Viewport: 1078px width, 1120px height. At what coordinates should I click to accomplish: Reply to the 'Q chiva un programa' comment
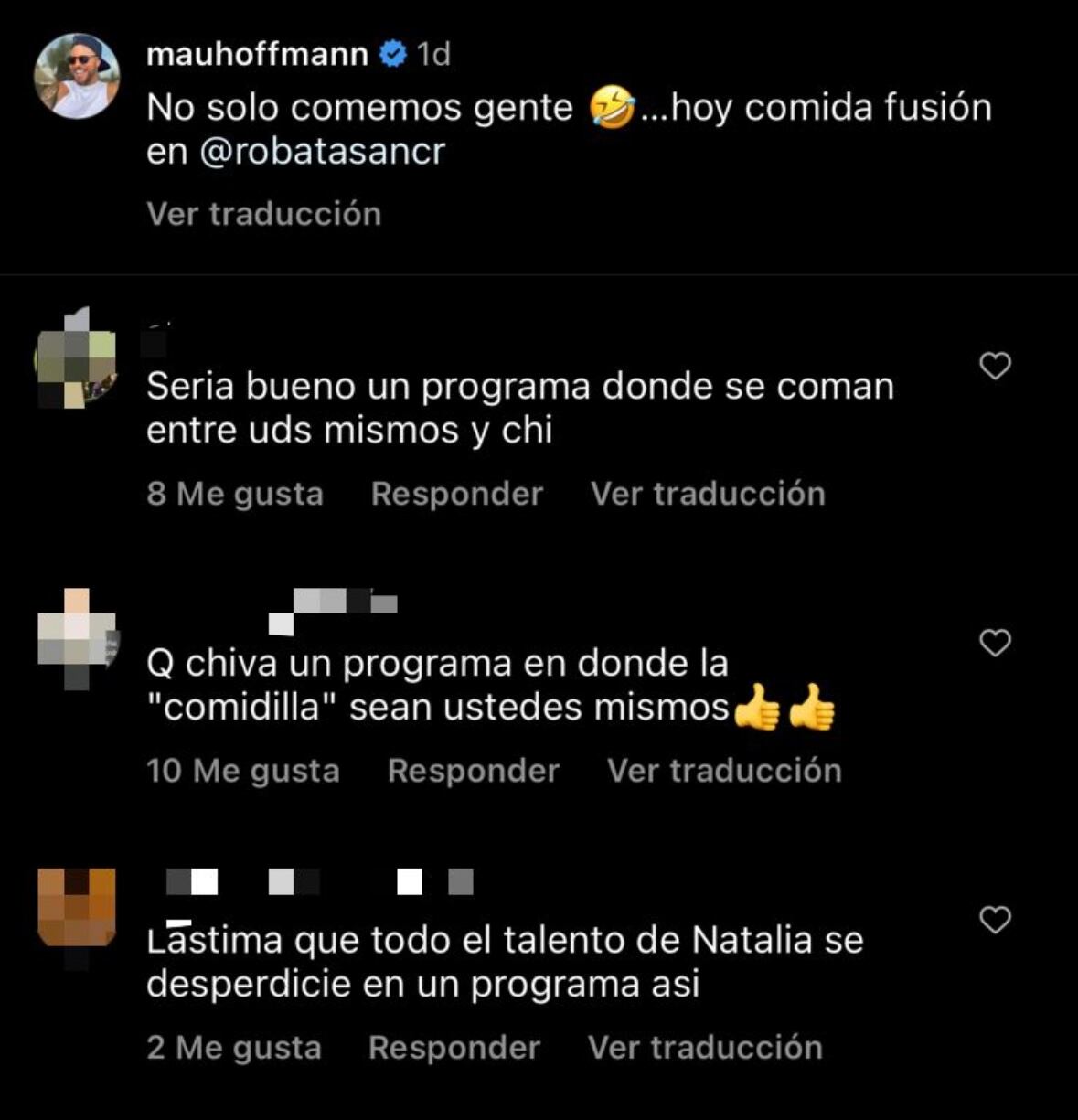click(x=473, y=771)
